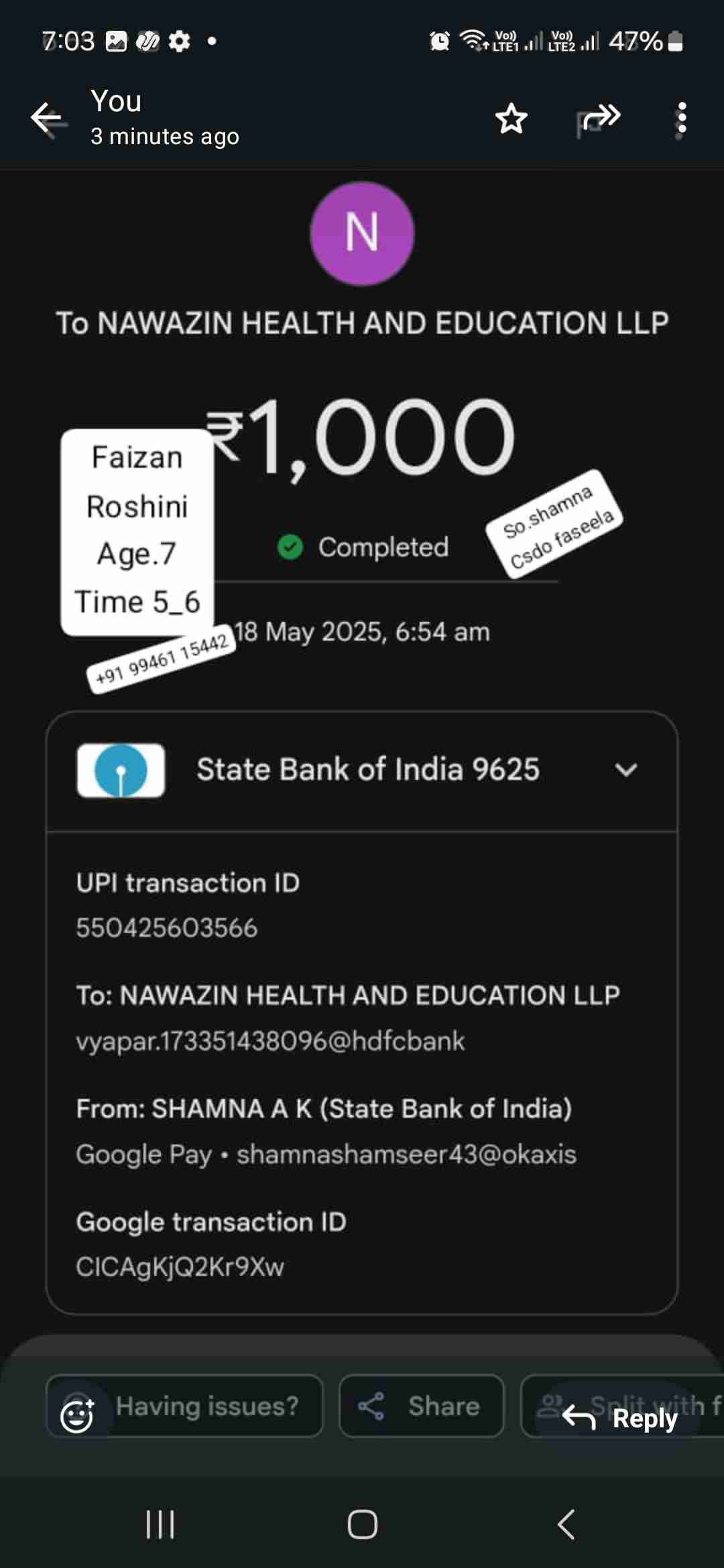The height and width of the screenshot is (1568, 724).
Task: Add an emoji reaction
Action: coord(77,1415)
